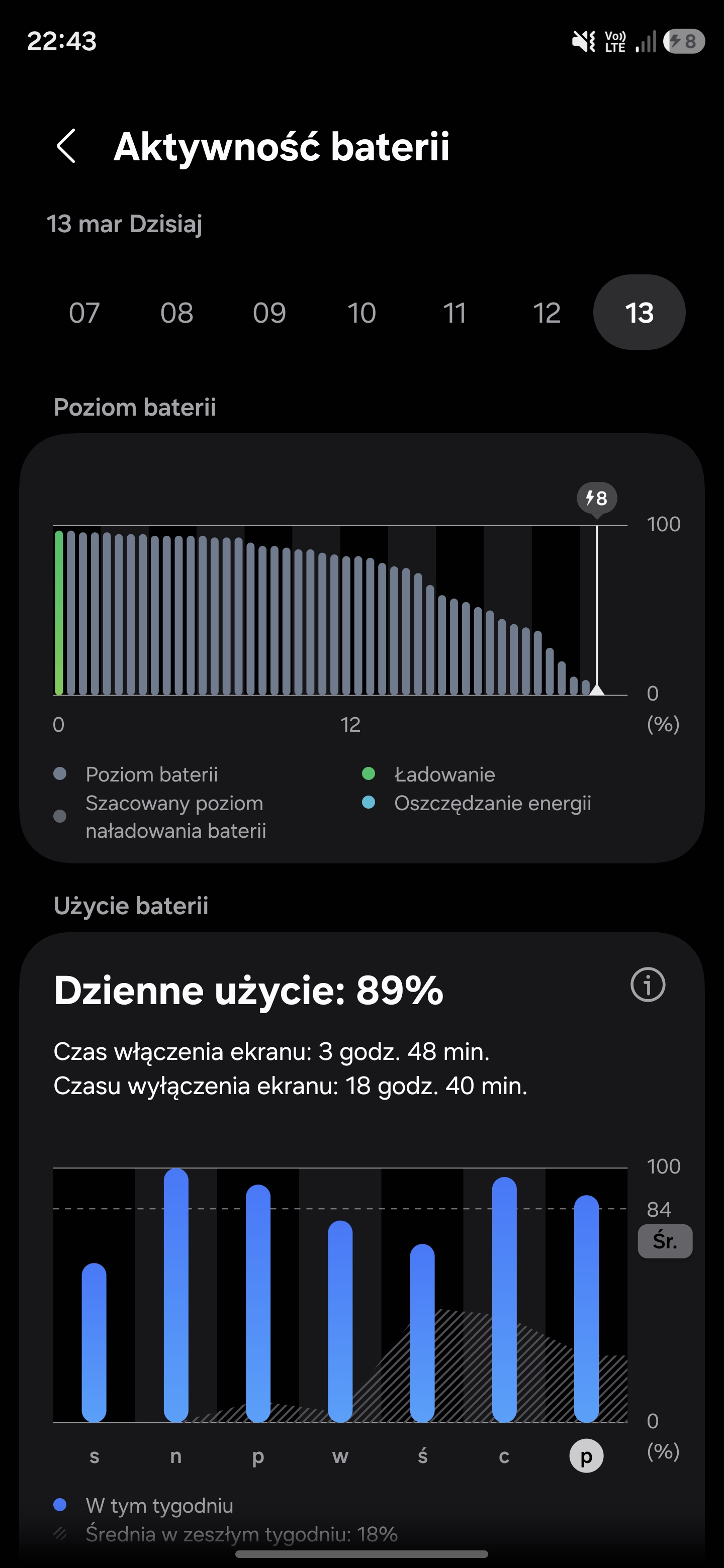Select the 'ś' day bar in usage chart
The width and height of the screenshot is (724, 1568).
pyautogui.click(x=423, y=1333)
